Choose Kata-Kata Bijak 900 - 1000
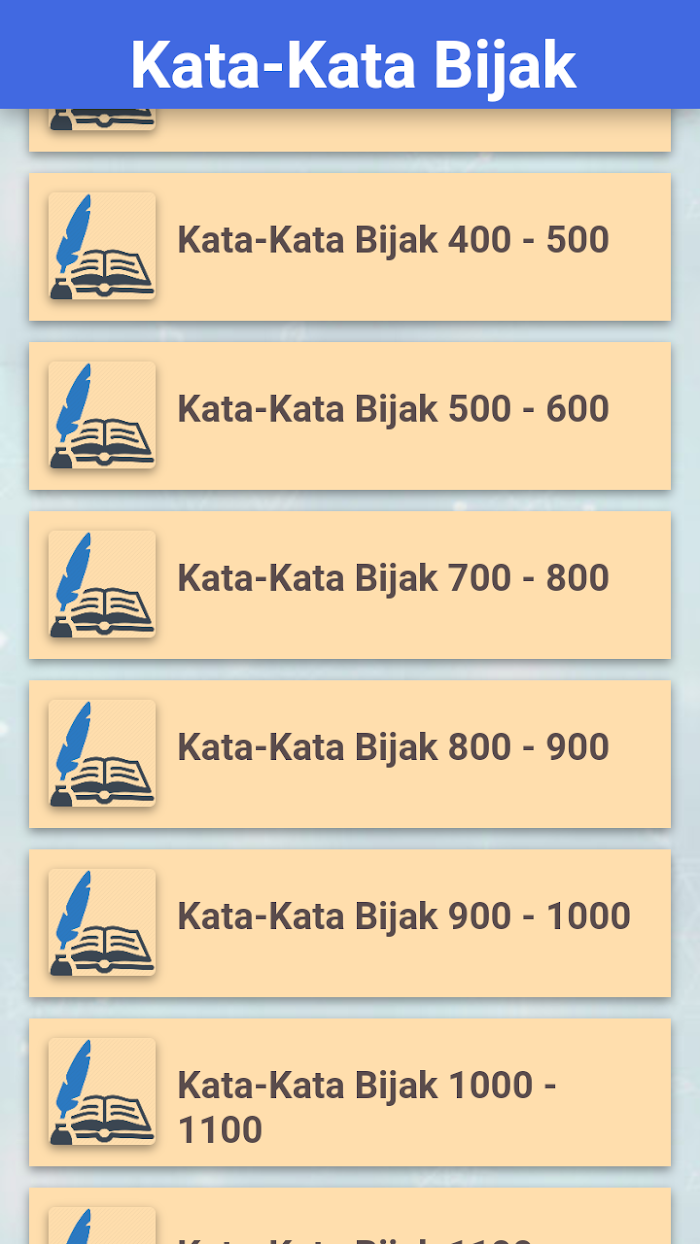The height and width of the screenshot is (1244, 700). pyautogui.click(x=350, y=923)
